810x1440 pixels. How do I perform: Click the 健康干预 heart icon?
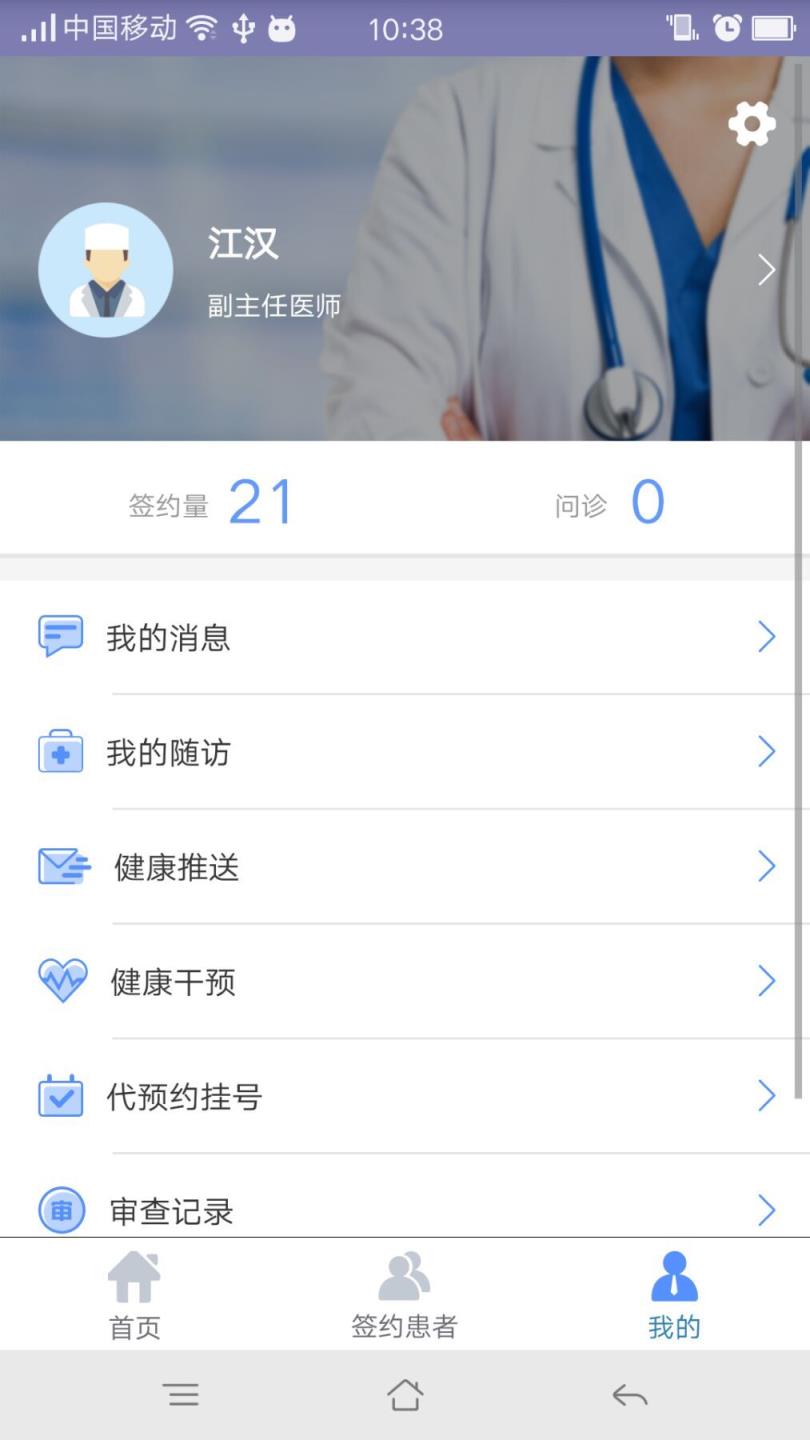point(62,981)
